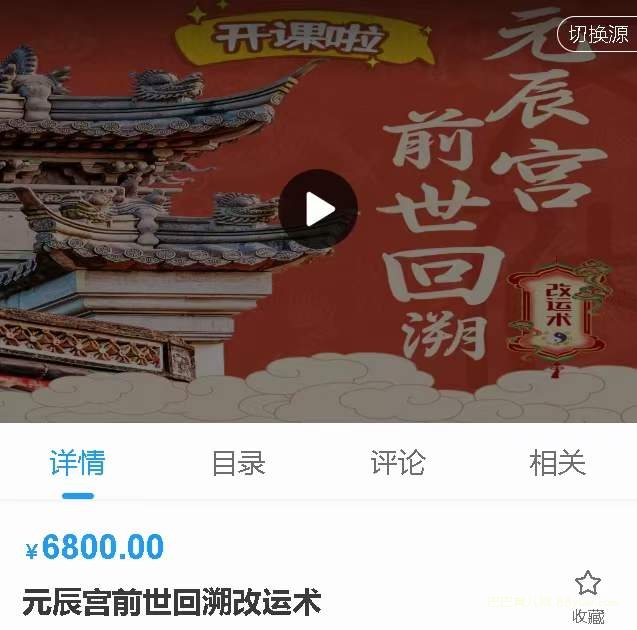Play the course video

coord(318,209)
